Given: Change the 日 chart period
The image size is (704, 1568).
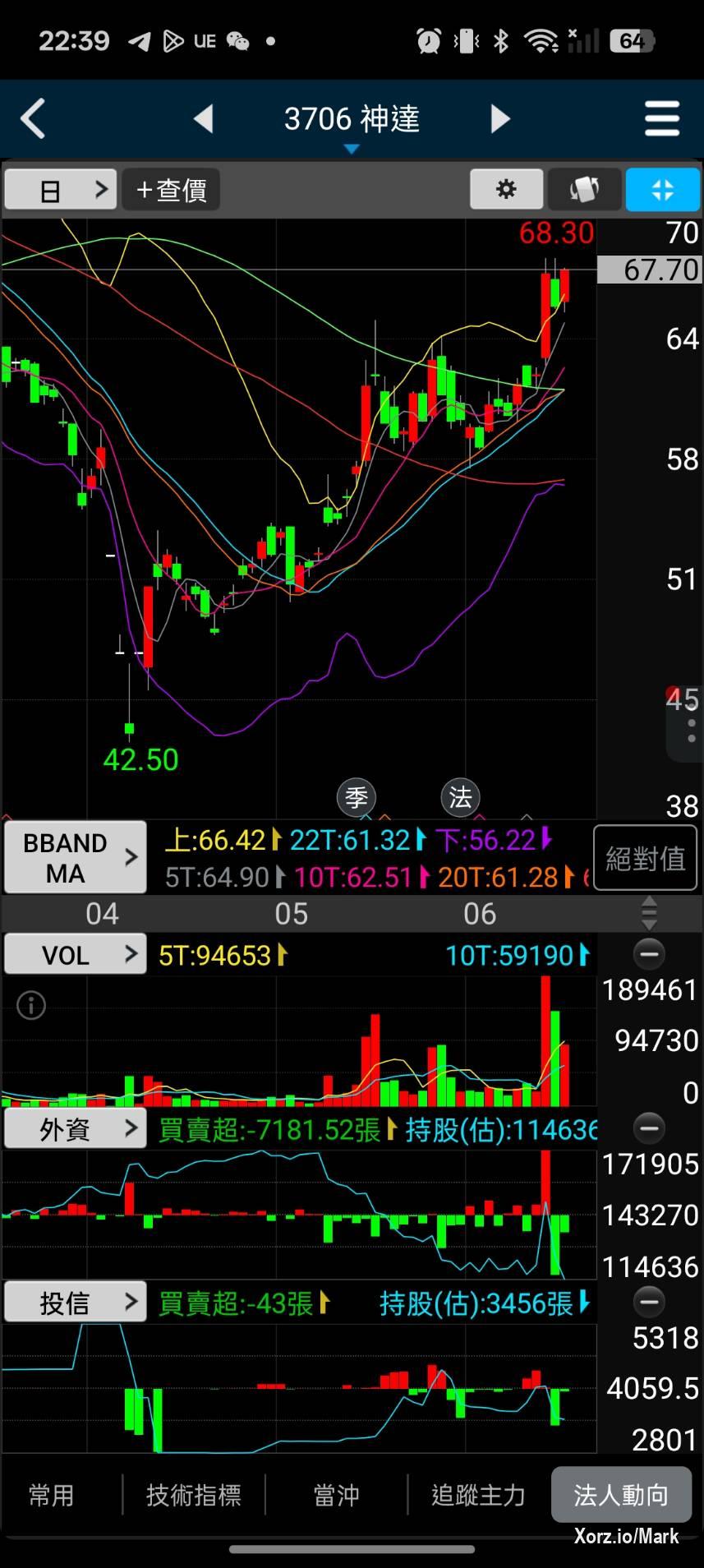Looking at the screenshot, I should point(61,191).
